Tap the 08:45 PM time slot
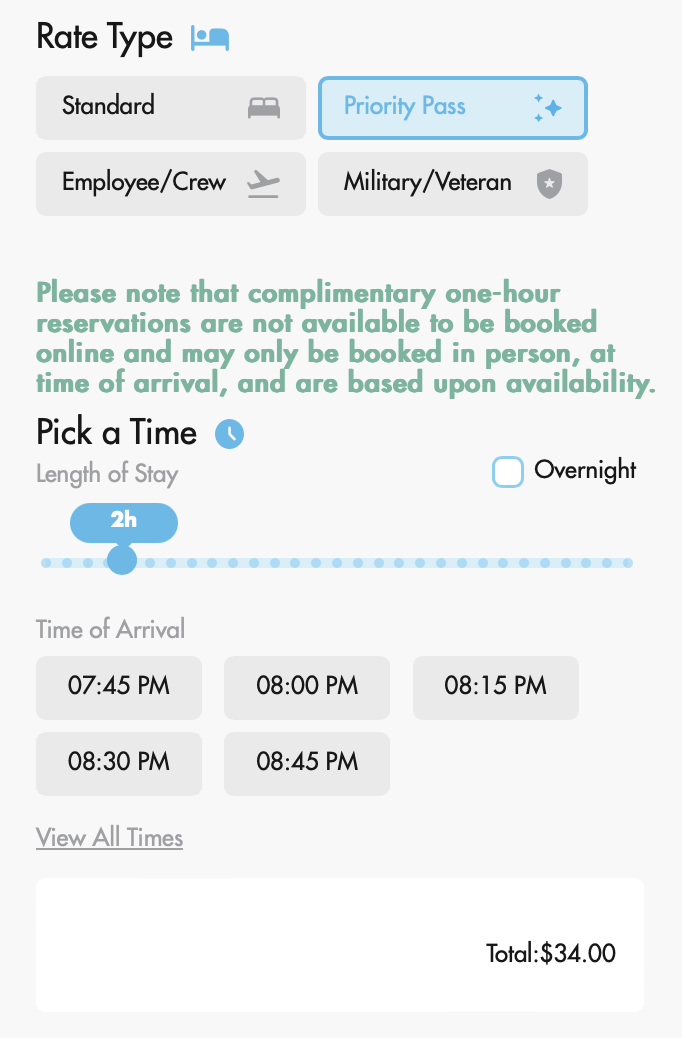This screenshot has width=682, height=1038. coord(306,763)
